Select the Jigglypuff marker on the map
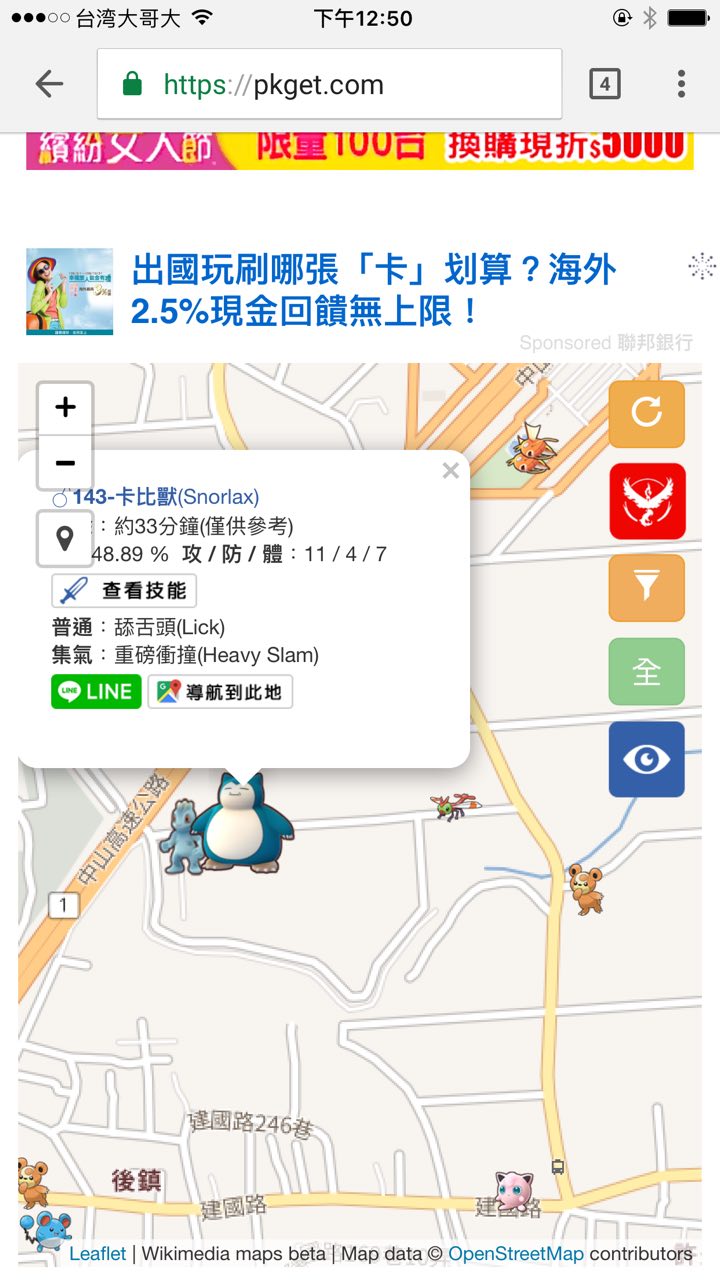This screenshot has height=1280, width=720. click(514, 1191)
